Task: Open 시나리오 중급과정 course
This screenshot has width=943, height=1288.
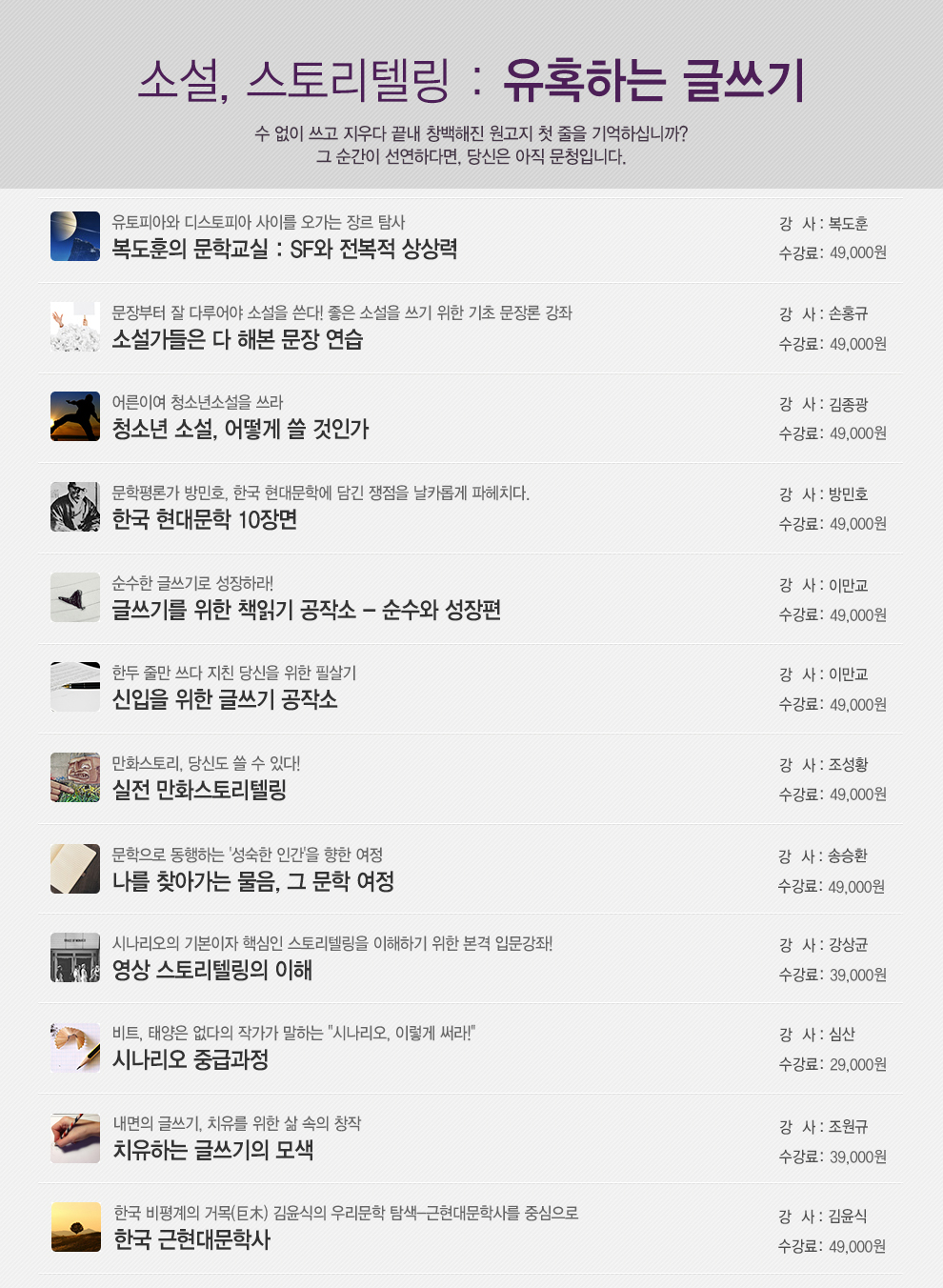Action: point(191,1060)
